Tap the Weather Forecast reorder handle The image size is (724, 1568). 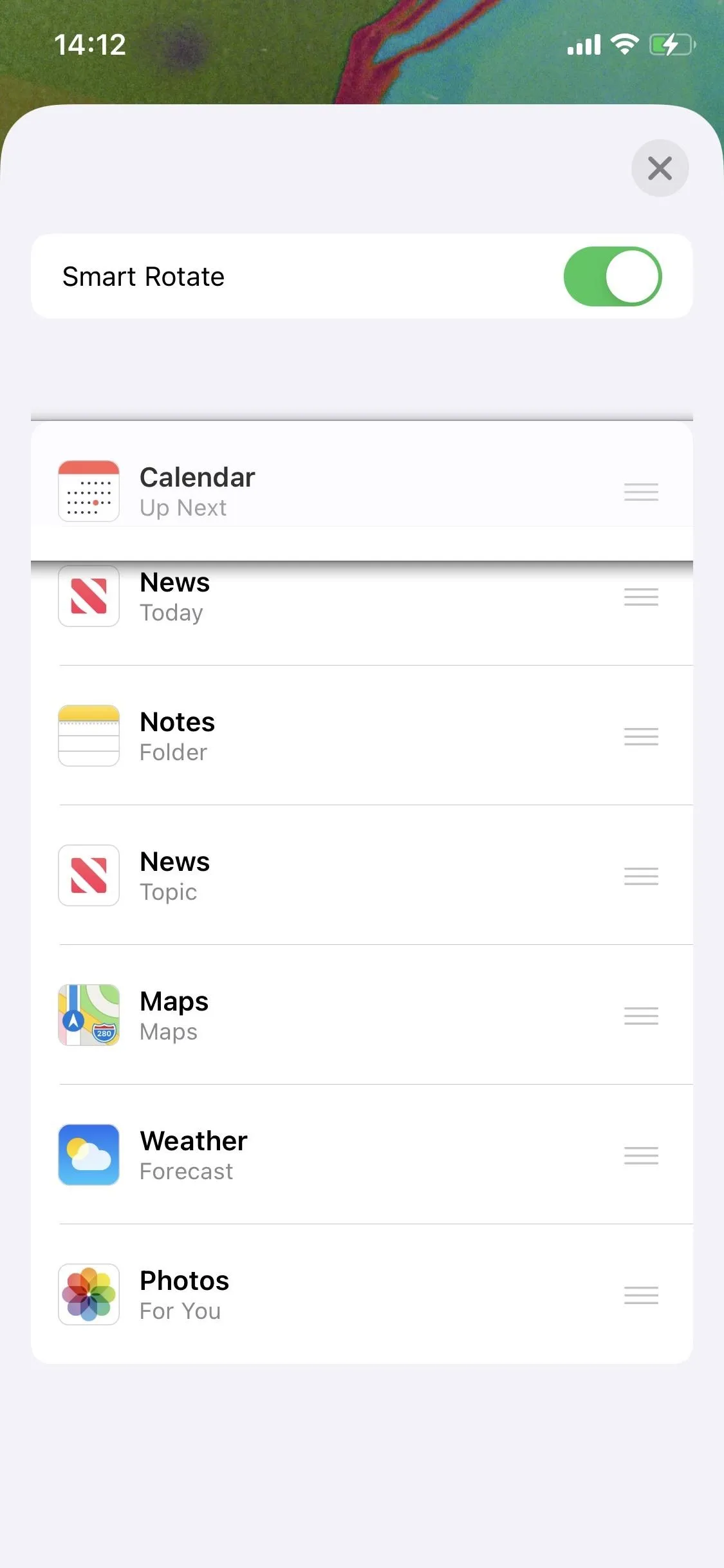pyautogui.click(x=641, y=1155)
